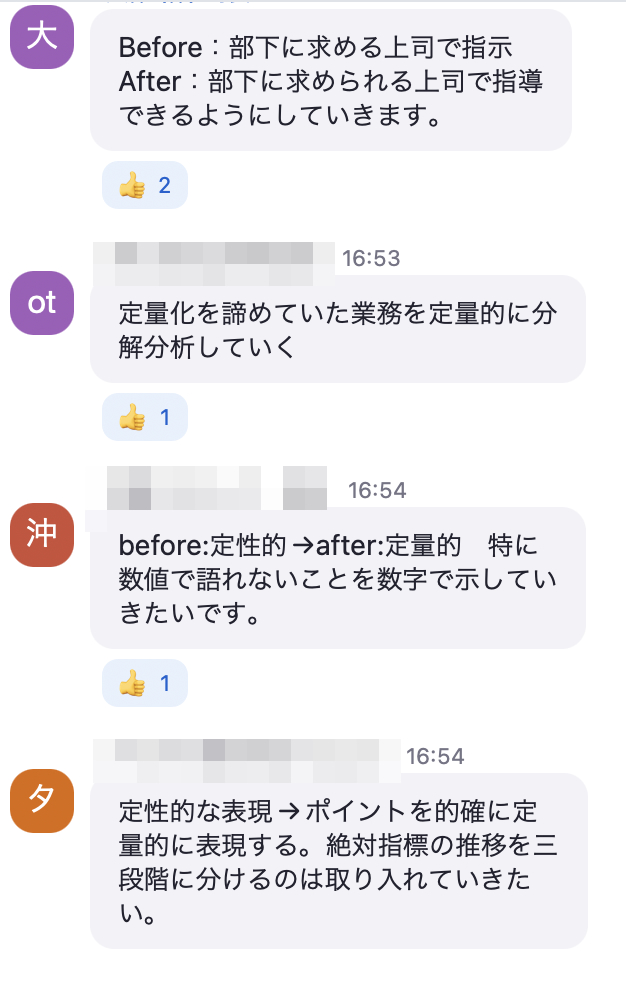This screenshot has width=626, height=986.
Task: View the タ avatar's profile
Action: point(42,800)
